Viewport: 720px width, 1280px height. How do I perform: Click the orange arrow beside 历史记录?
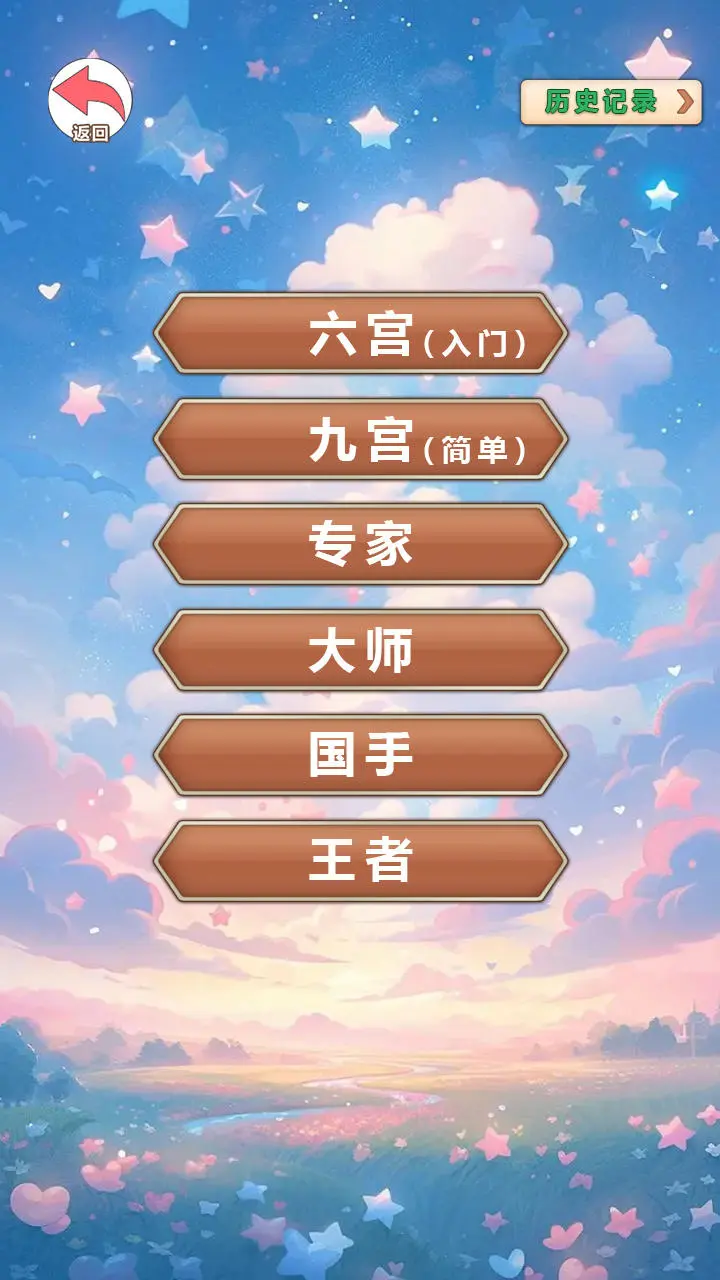pyautogui.click(x=684, y=101)
